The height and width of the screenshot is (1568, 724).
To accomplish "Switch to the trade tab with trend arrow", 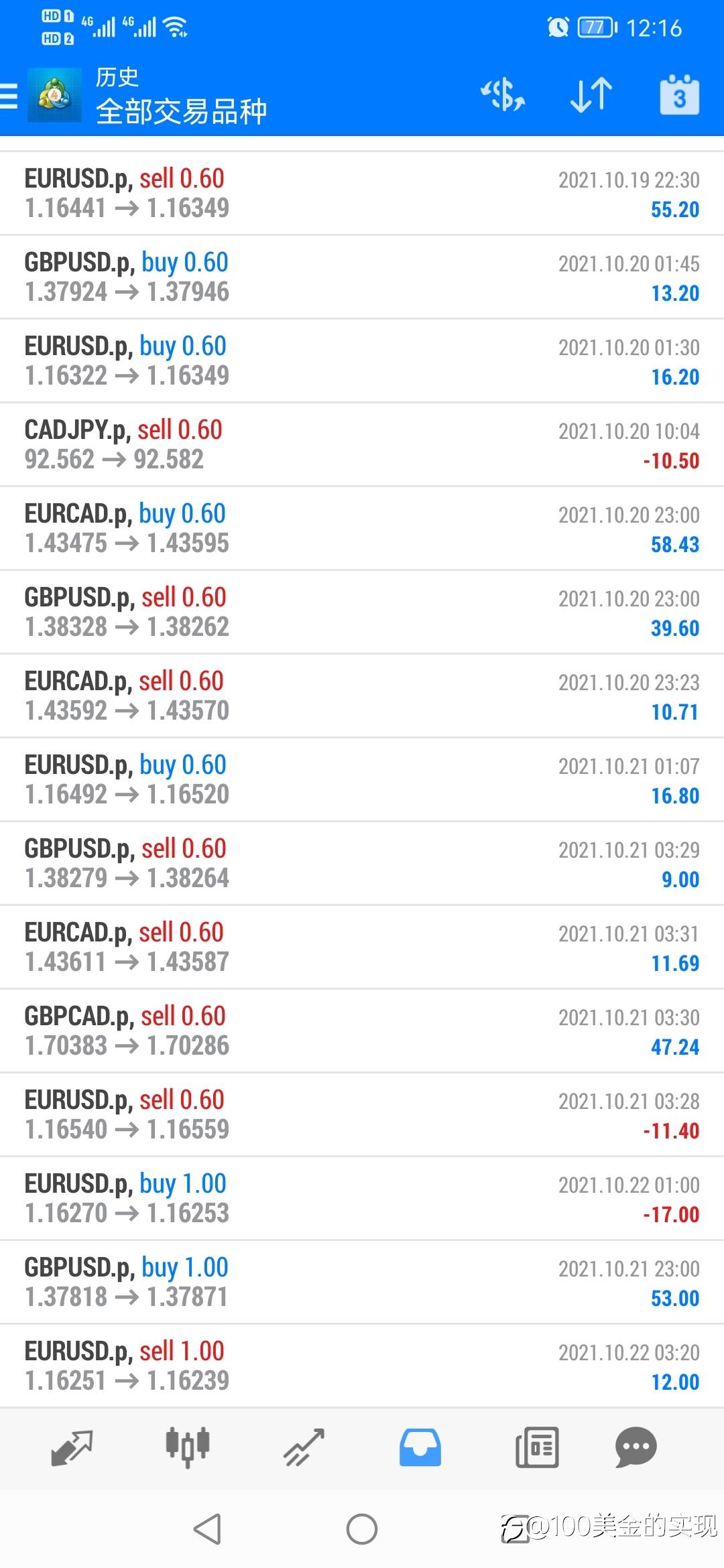I will [304, 1447].
